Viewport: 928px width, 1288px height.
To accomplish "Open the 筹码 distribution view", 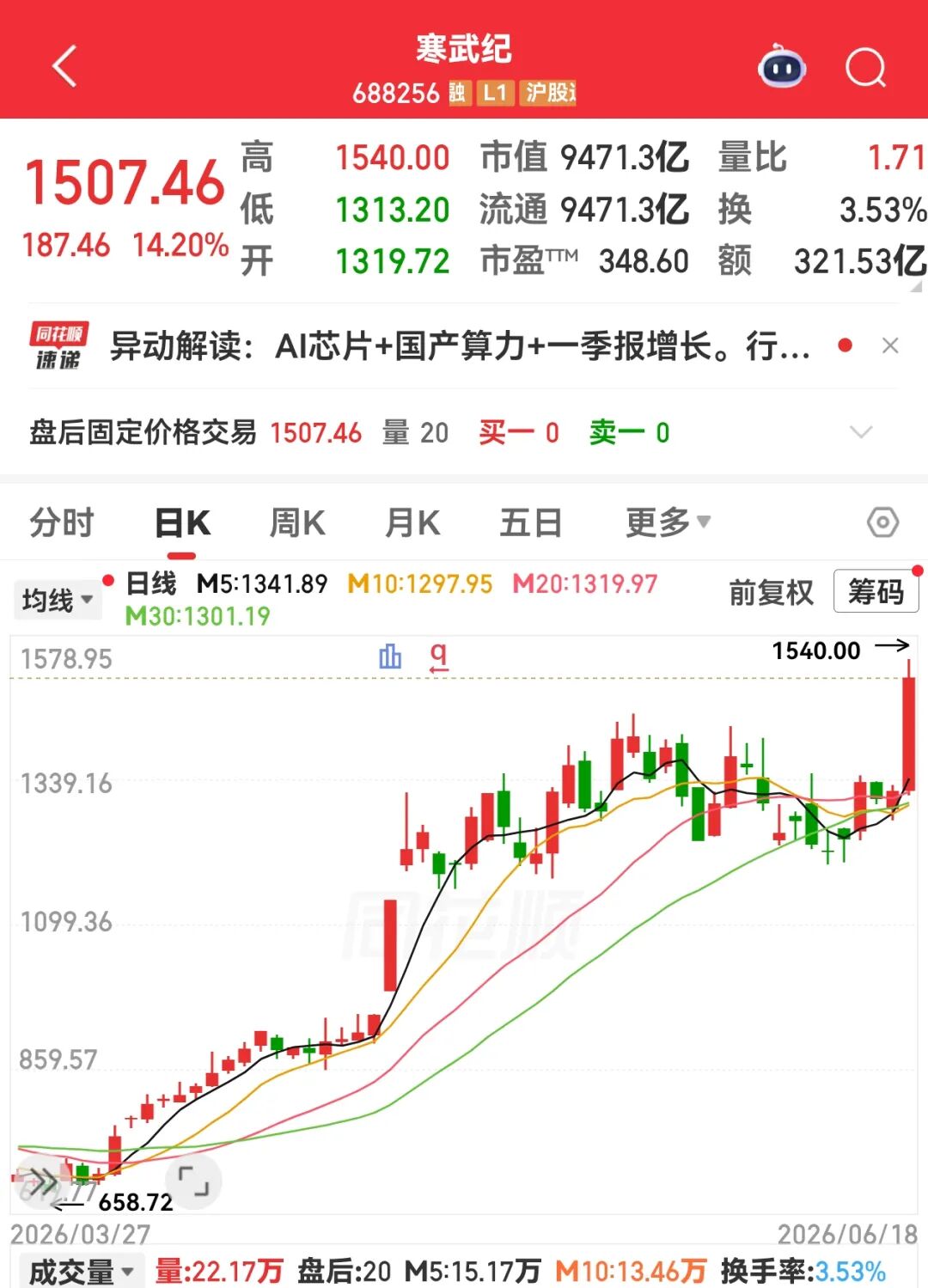I will pyautogui.click(x=876, y=591).
